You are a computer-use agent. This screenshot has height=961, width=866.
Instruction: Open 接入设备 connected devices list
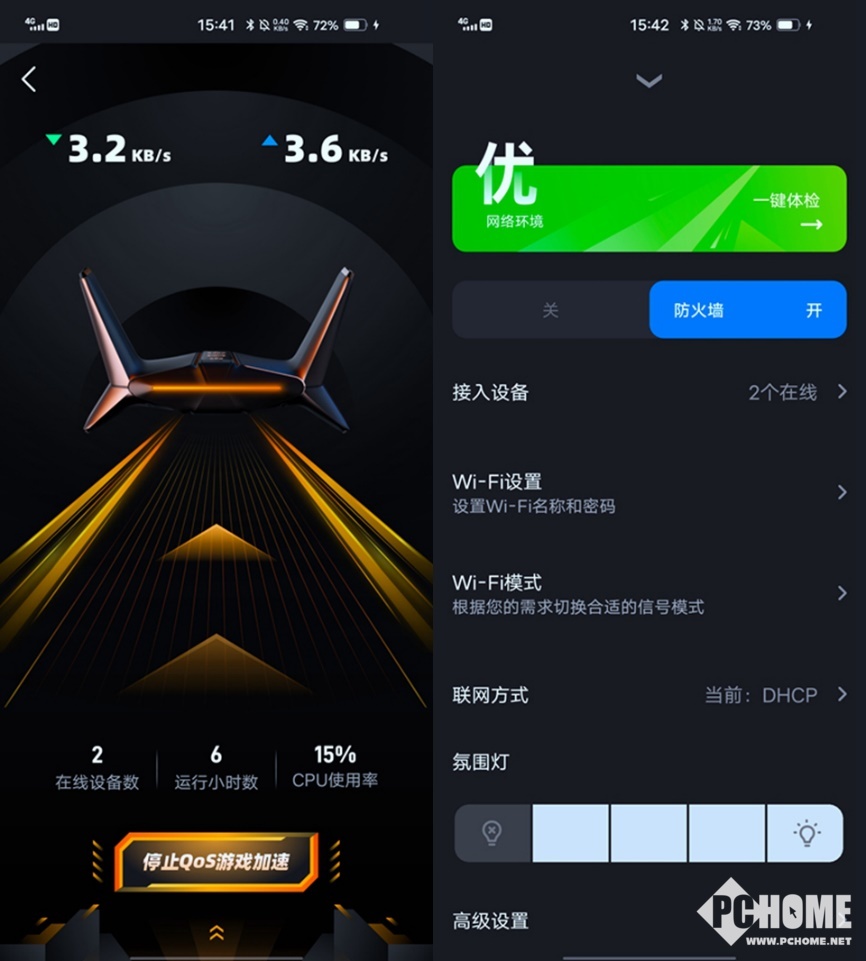pyautogui.click(x=649, y=392)
